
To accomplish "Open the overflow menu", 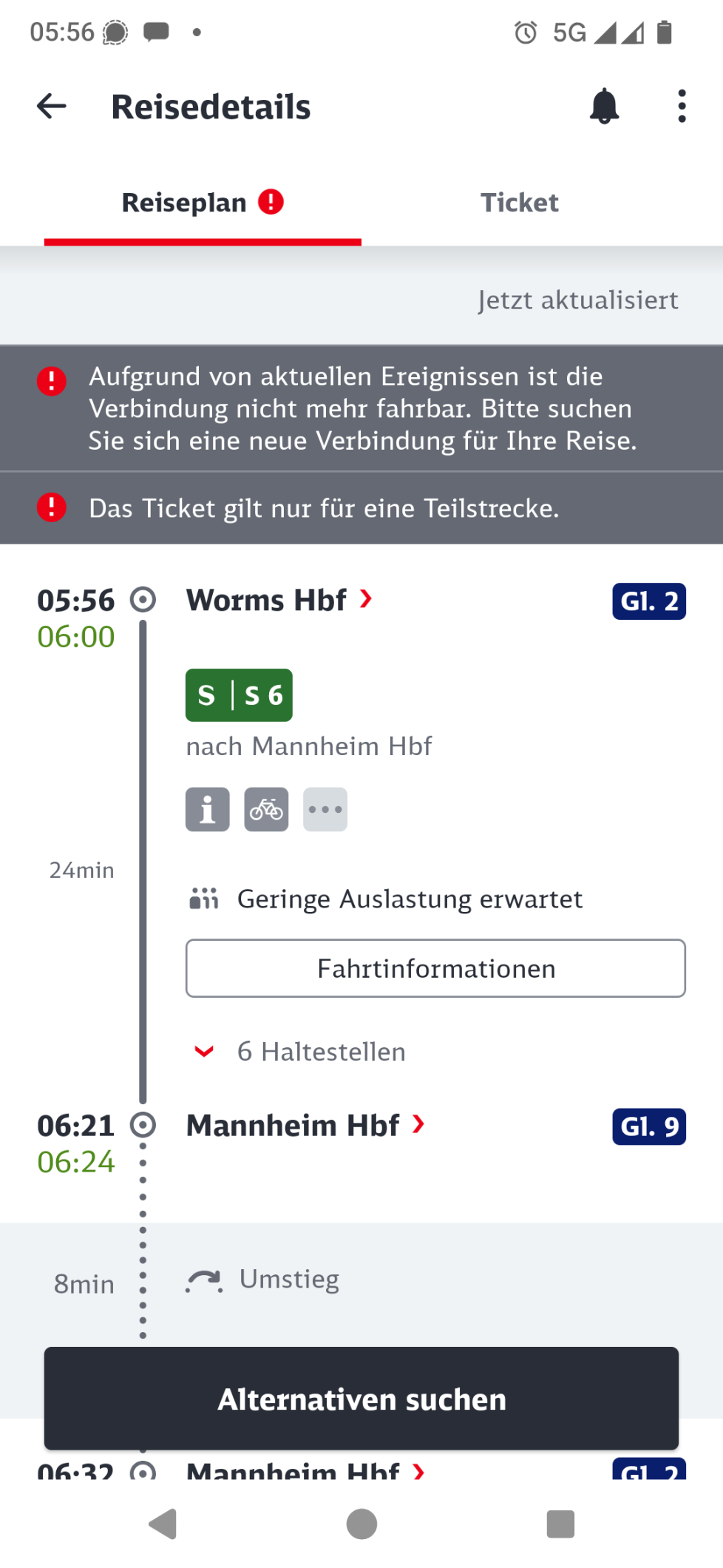I will (x=681, y=107).
